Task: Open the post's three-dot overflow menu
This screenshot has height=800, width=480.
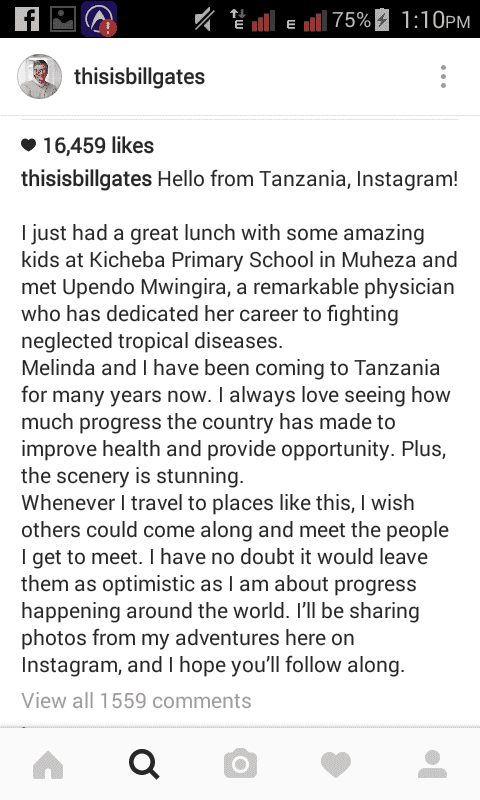Action: [x=443, y=77]
